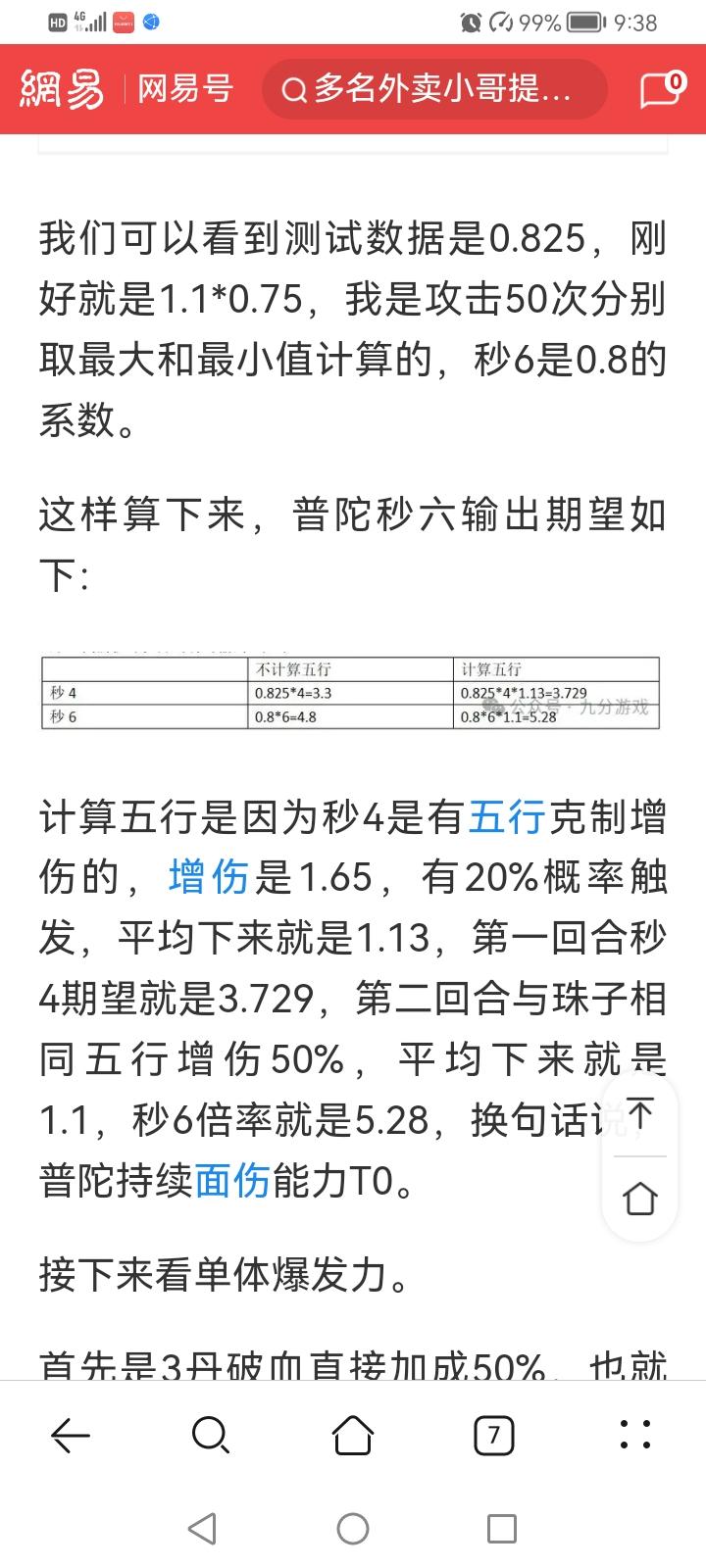Open the 网易号 section

pos(185,89)
